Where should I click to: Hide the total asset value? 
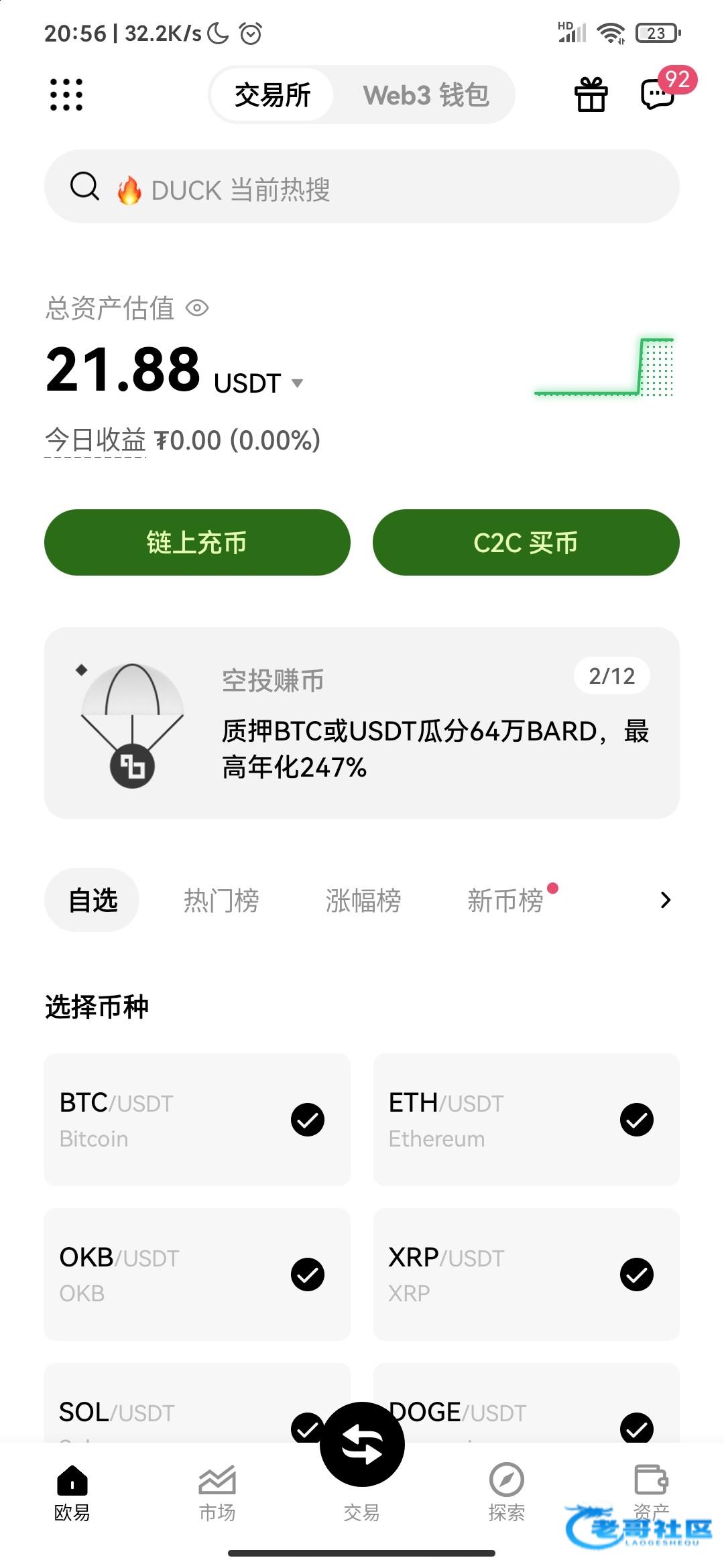(197, 308)
